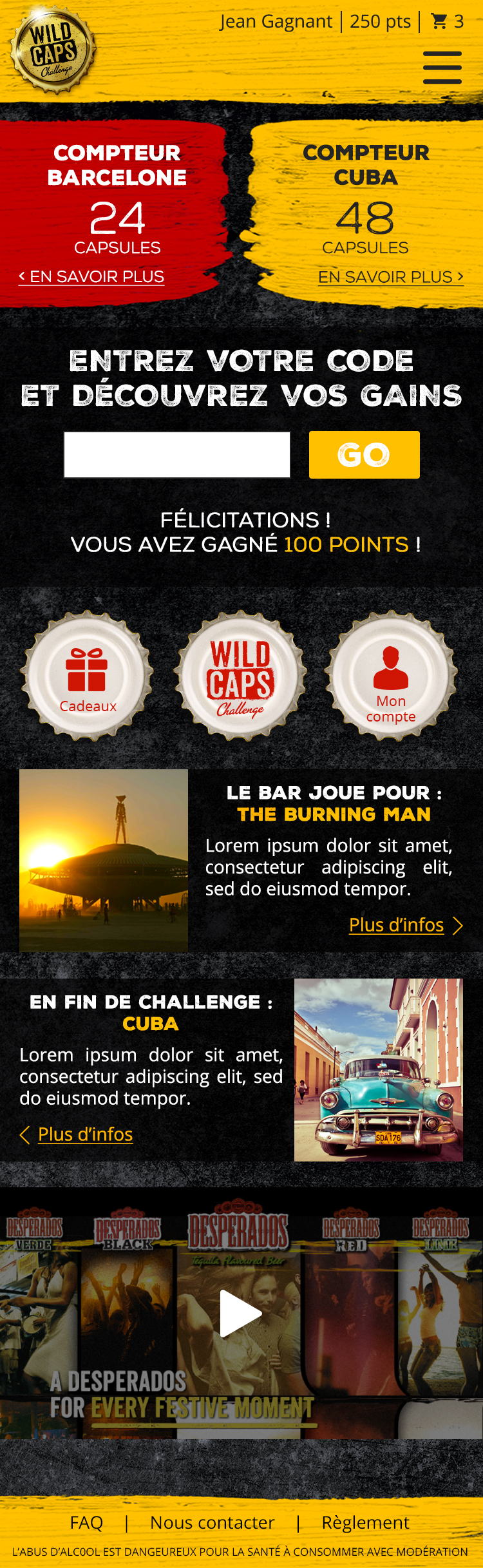Open Jean Gagnant profile name
483x1568 pixels.
(276, 22)
